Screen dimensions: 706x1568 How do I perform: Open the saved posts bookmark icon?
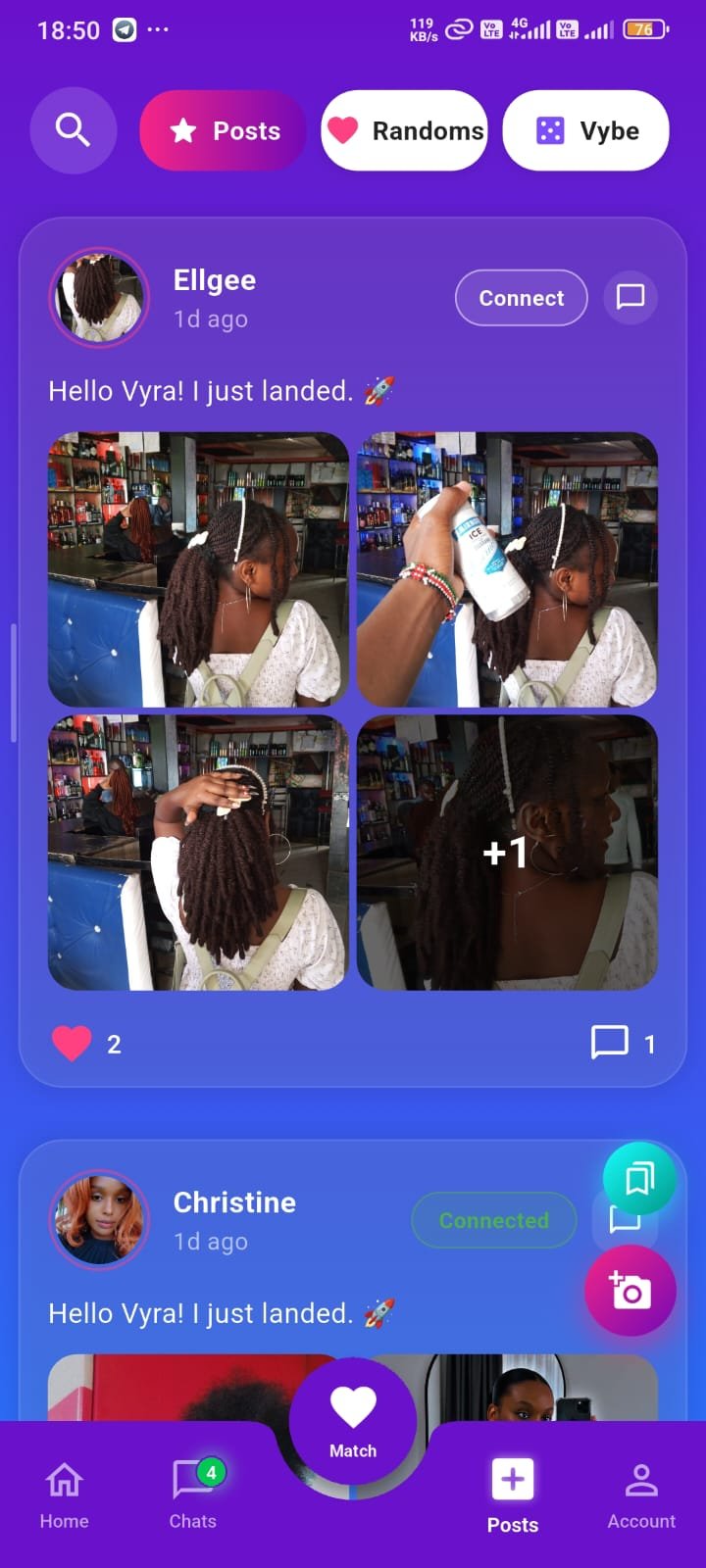pyautogui.click(x=637, y=1179)
